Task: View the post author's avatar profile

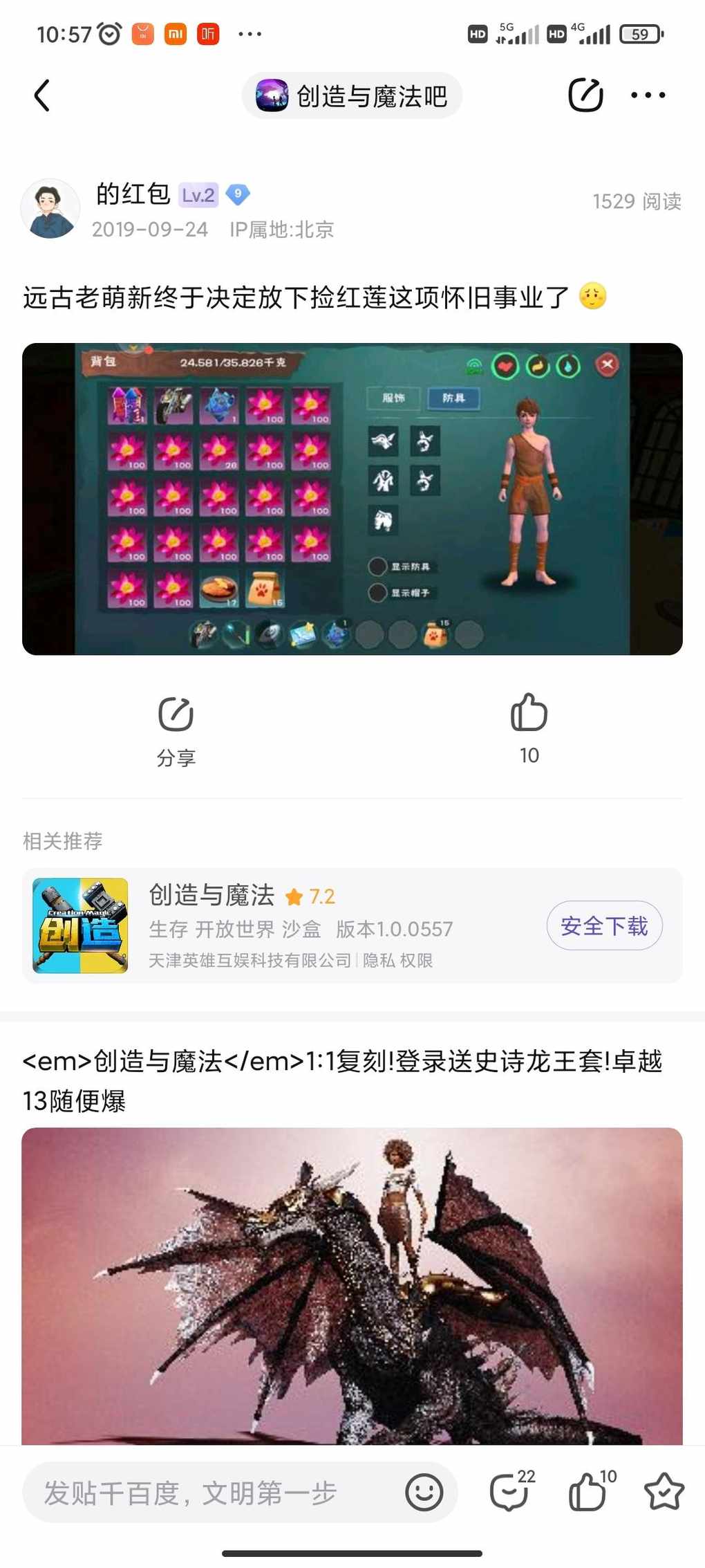Action: [x=50, y=208]
